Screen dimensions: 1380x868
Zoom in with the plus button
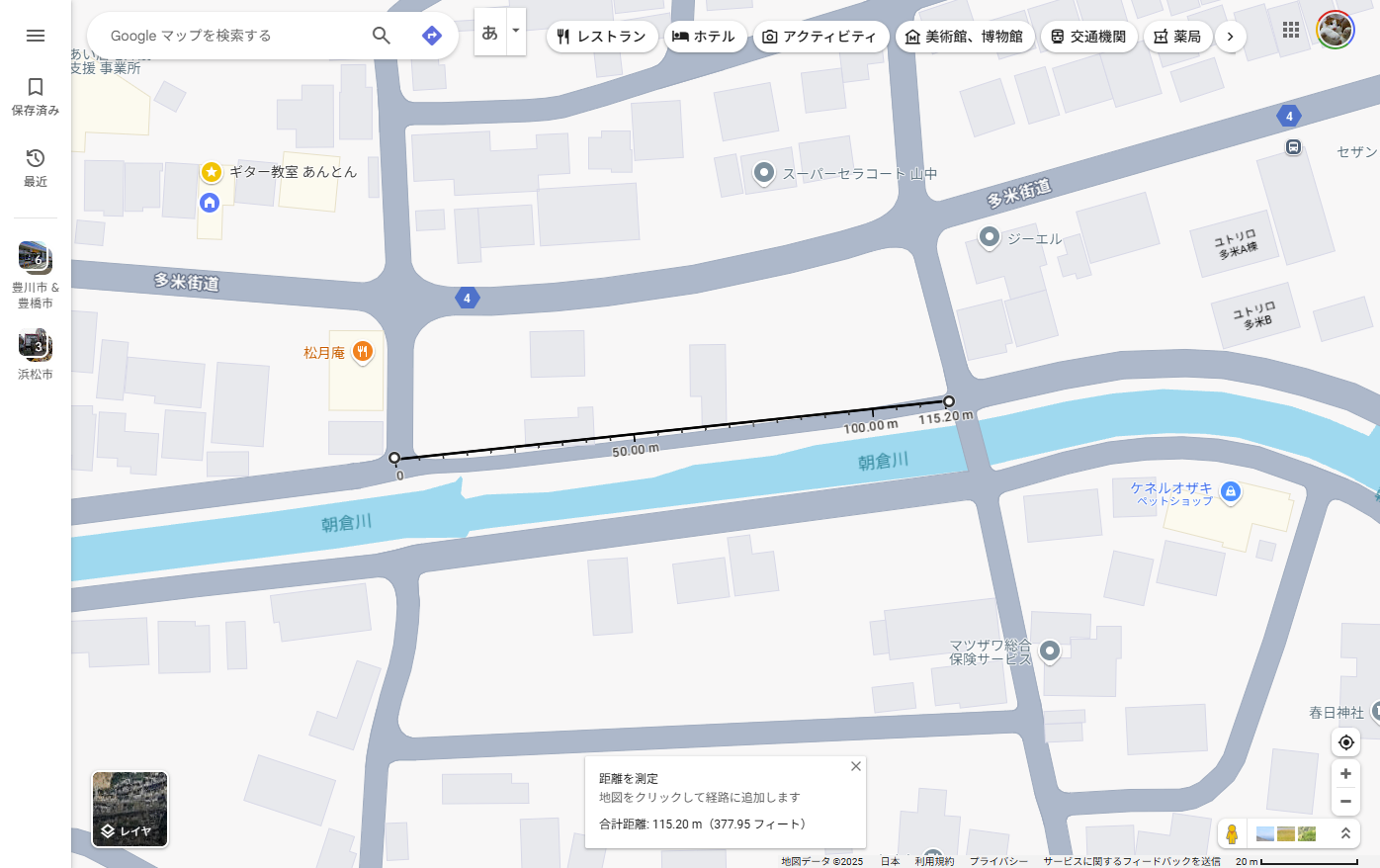[x=1345, y=773]
